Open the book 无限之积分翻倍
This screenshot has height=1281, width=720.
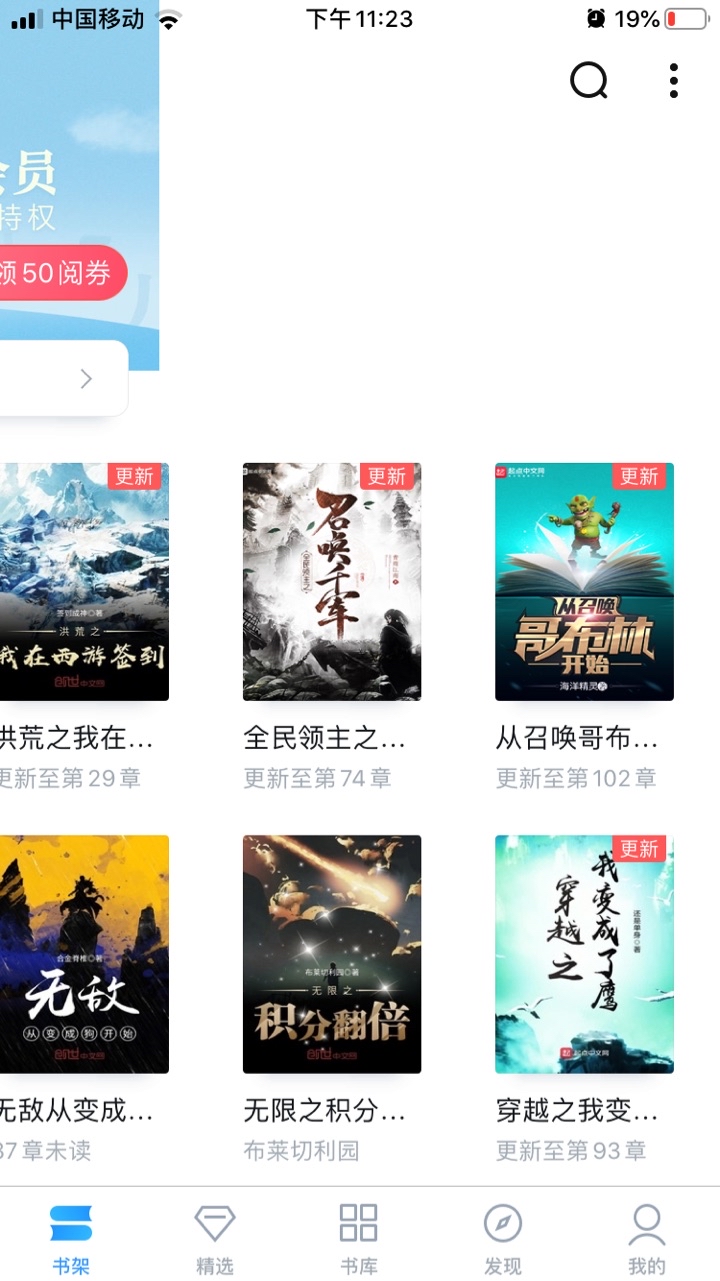tap(332, 954)
